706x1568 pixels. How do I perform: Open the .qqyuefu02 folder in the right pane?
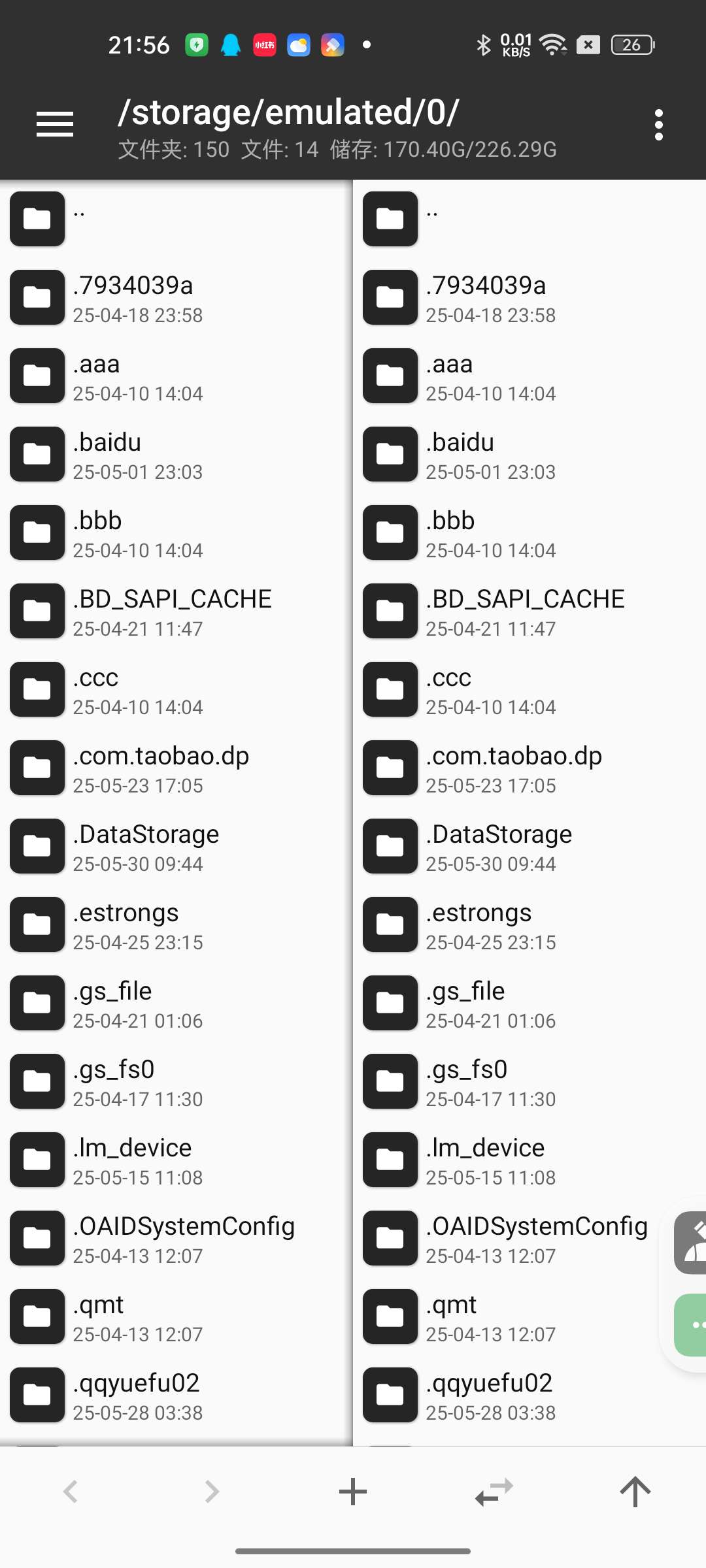529,1395
